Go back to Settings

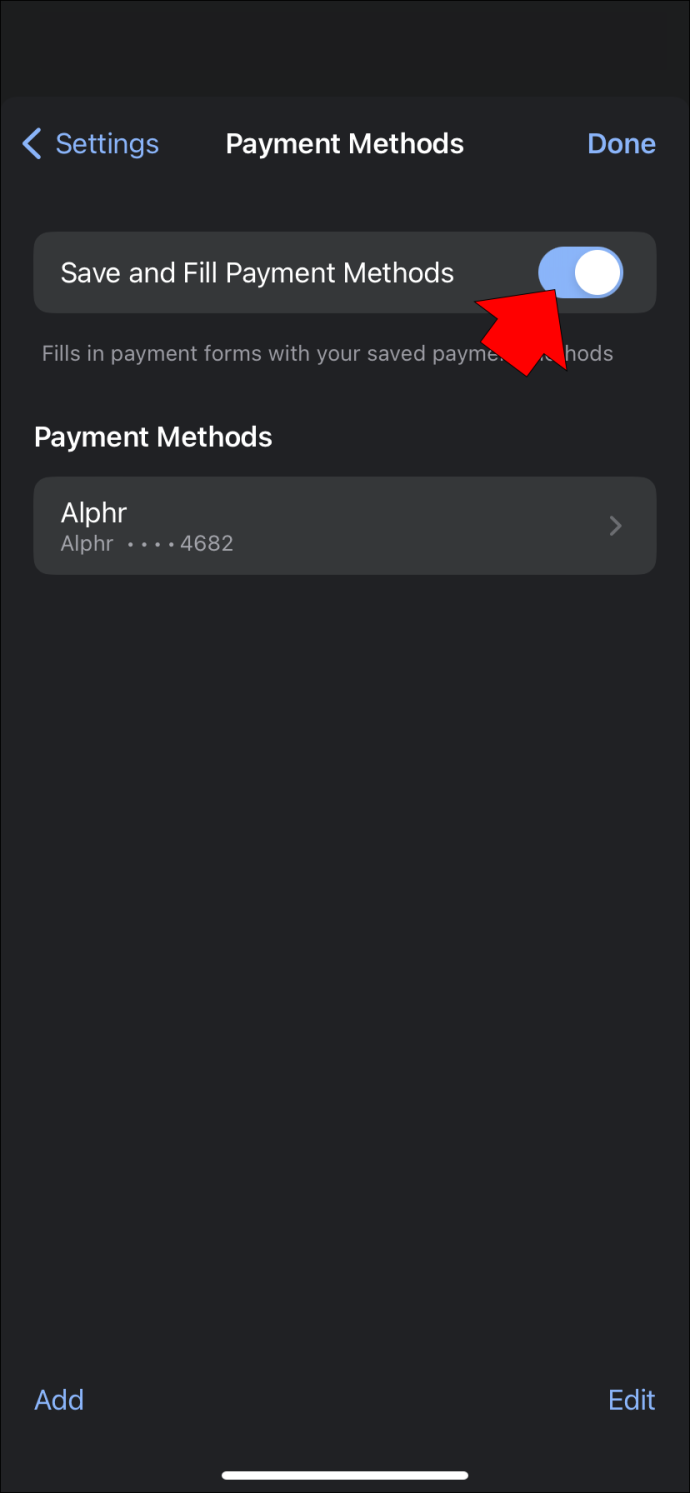pos(91,144)
